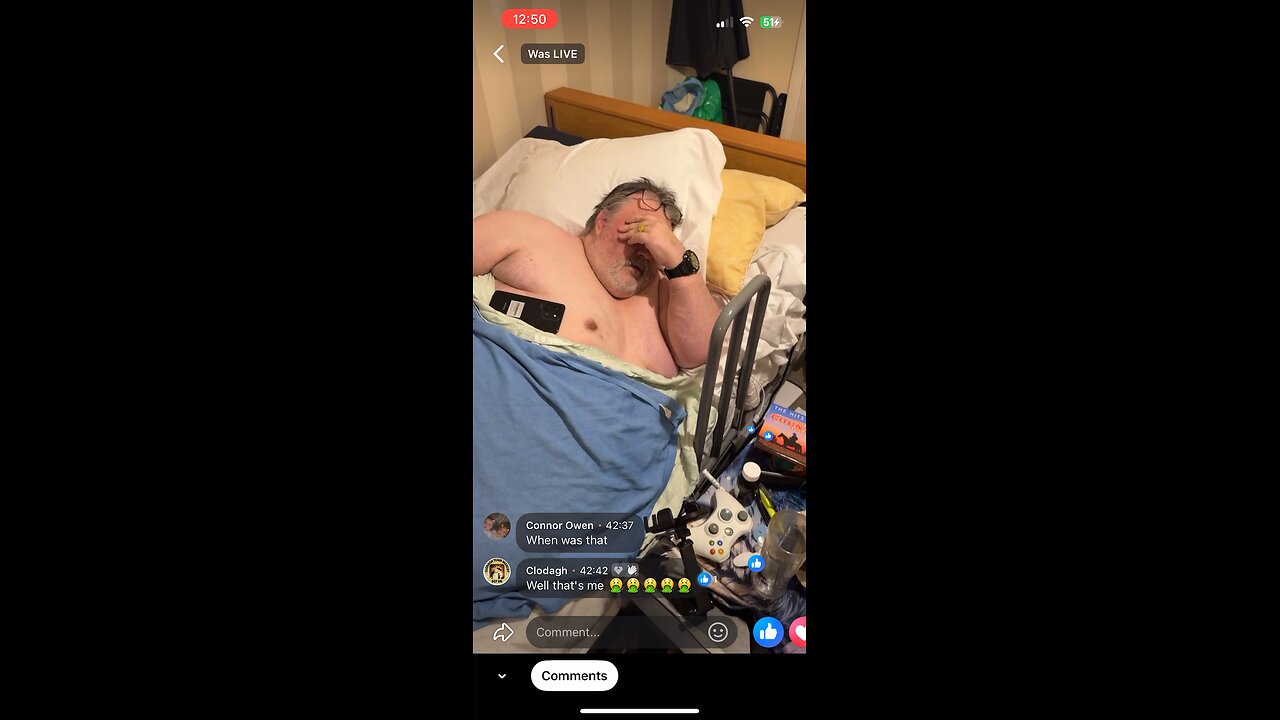Collapse using the down chevron beside Comments

[502, 676]
